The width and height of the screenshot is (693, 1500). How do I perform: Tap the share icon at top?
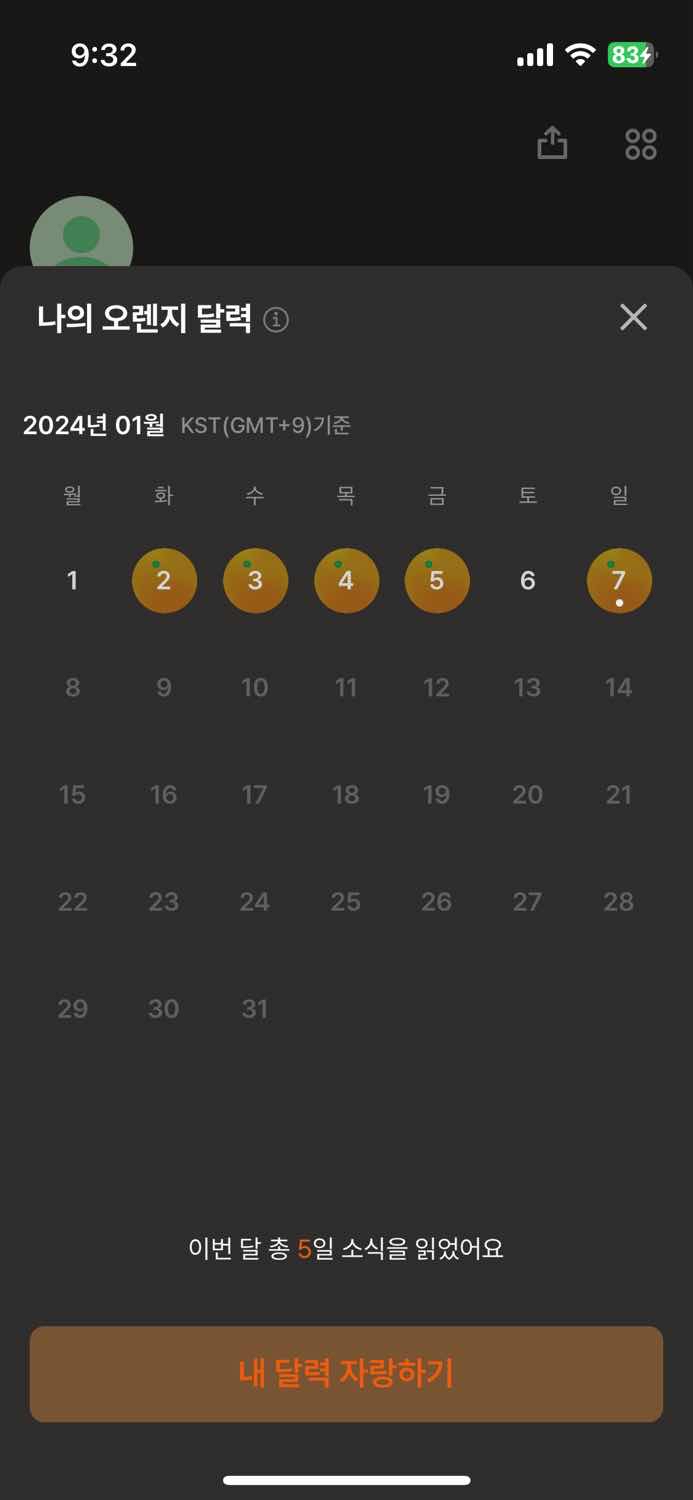(552, 143)
